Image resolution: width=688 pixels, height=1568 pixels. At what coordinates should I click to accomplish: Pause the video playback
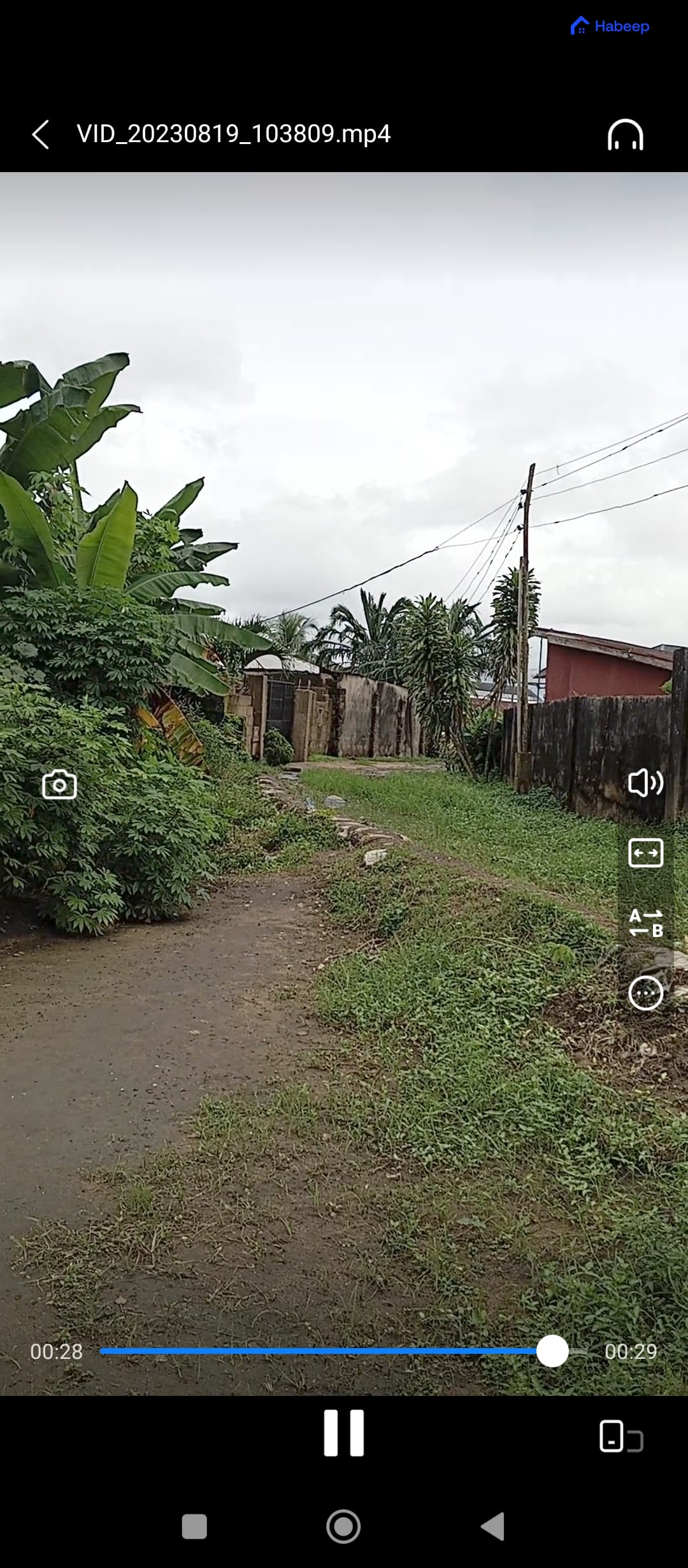pyautogui.click(x=343, y=1433)
